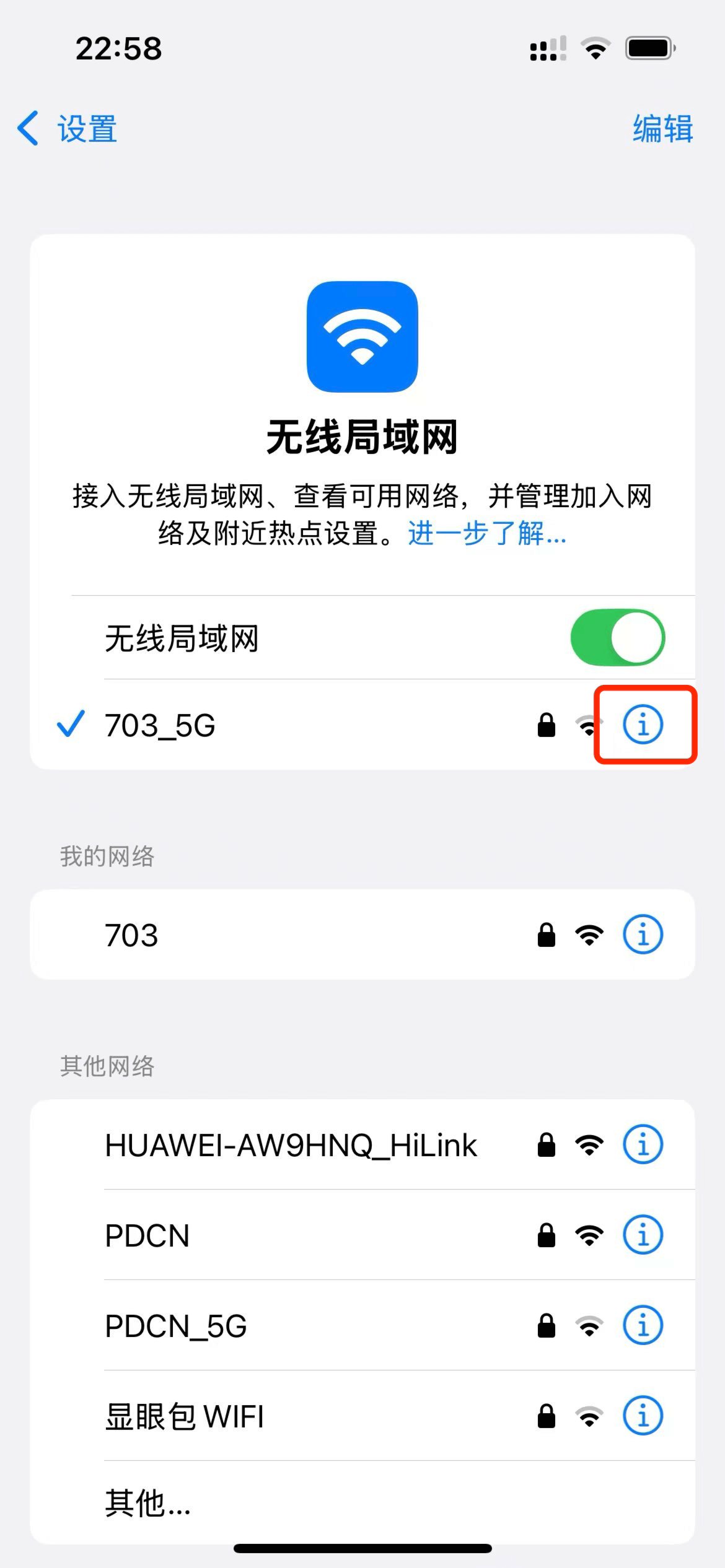Open info icon for 703 network
The height and width of the screenshot is (1568, 725).
[643, 934]
